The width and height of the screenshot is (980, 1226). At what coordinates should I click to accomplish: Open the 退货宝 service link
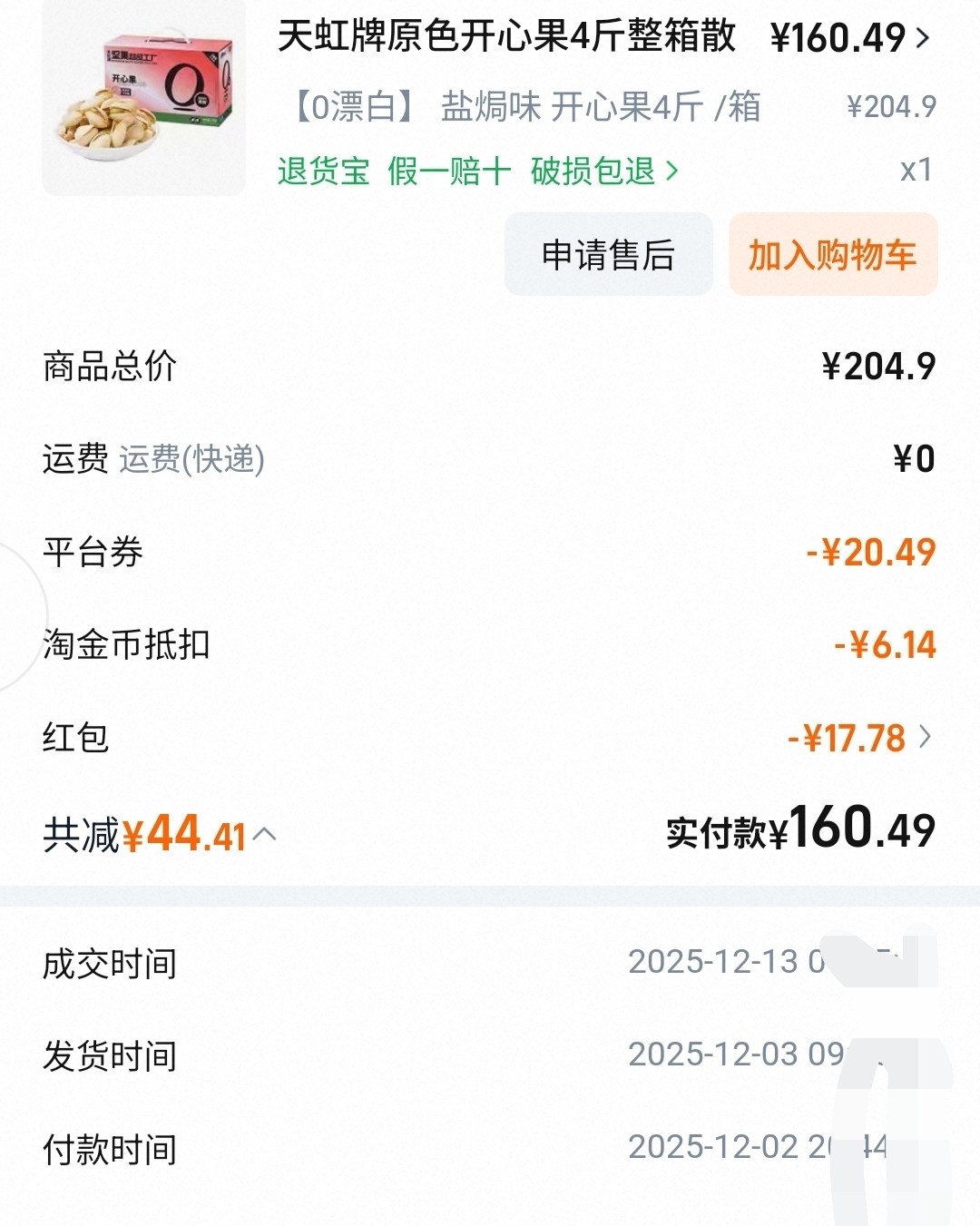click(x=324, y=171)
